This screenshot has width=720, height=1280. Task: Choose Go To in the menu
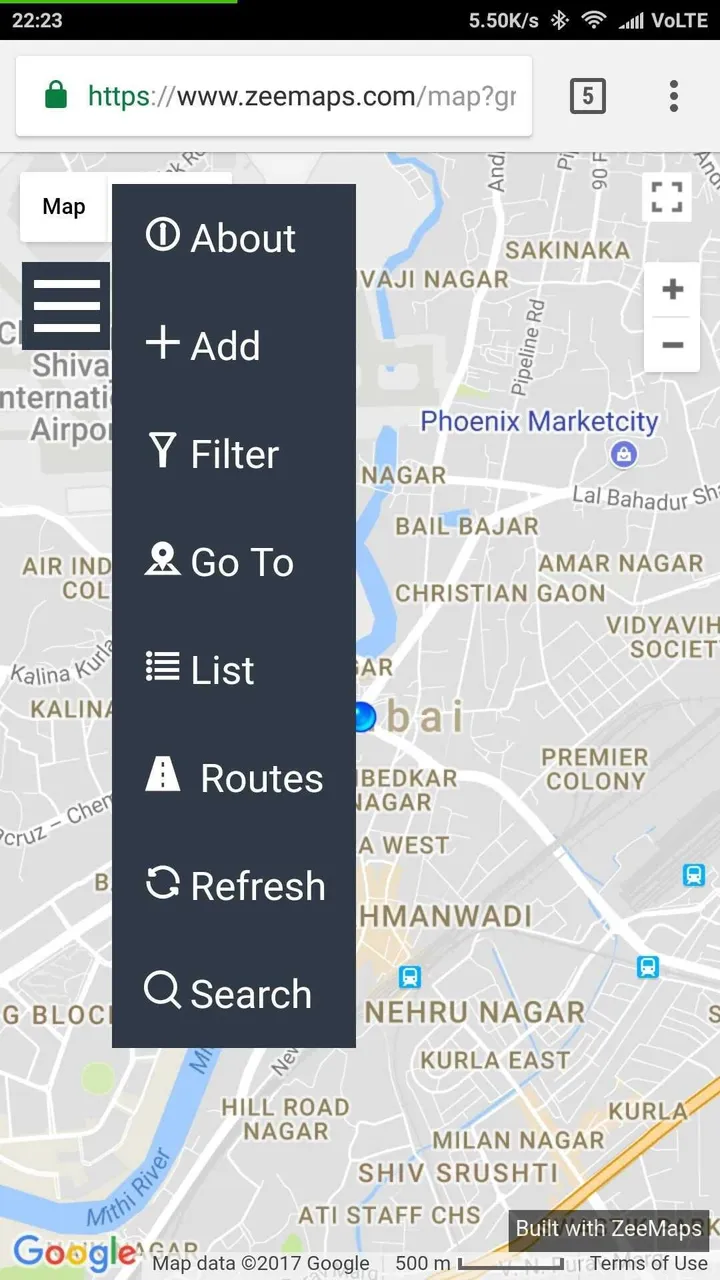pos(220,561)
